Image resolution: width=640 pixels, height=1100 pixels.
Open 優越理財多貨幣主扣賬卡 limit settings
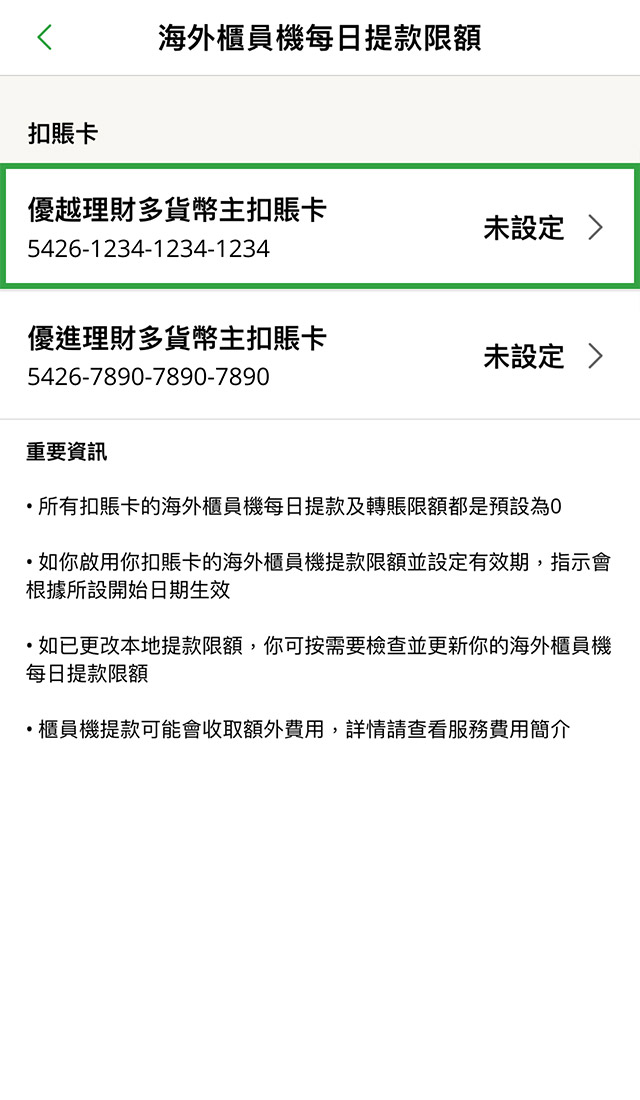320,227
